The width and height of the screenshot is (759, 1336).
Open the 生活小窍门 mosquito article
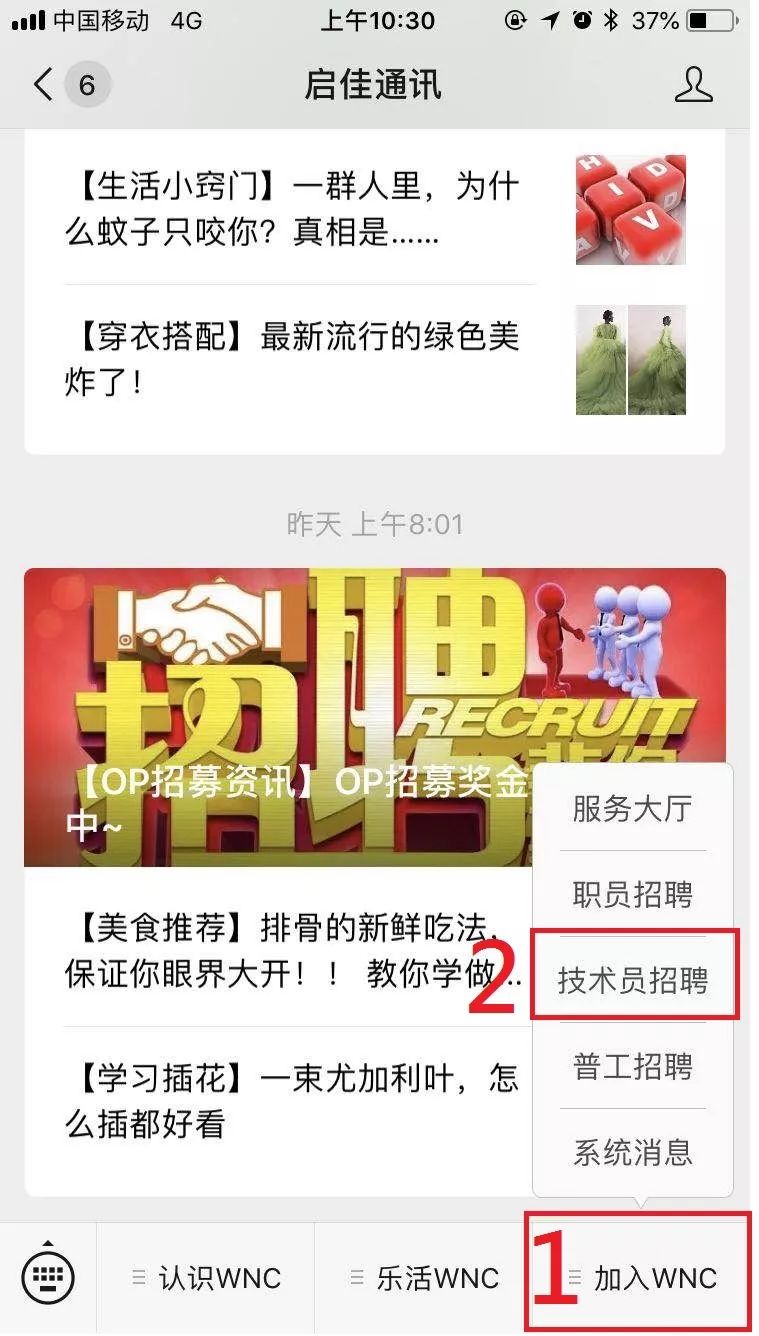tap(300, 209)
